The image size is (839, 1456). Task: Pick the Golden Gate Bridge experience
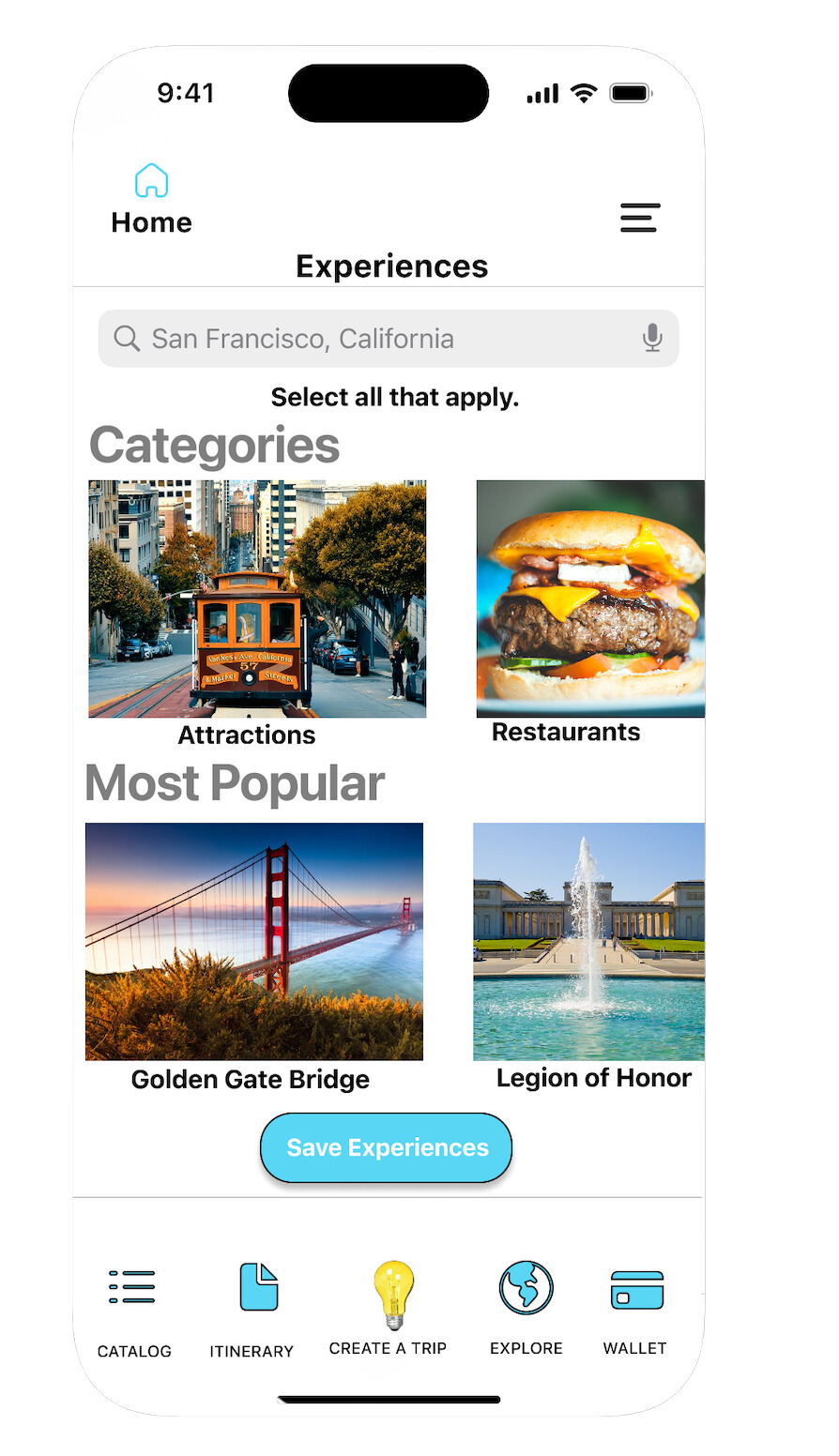click(x=254, y=942)
